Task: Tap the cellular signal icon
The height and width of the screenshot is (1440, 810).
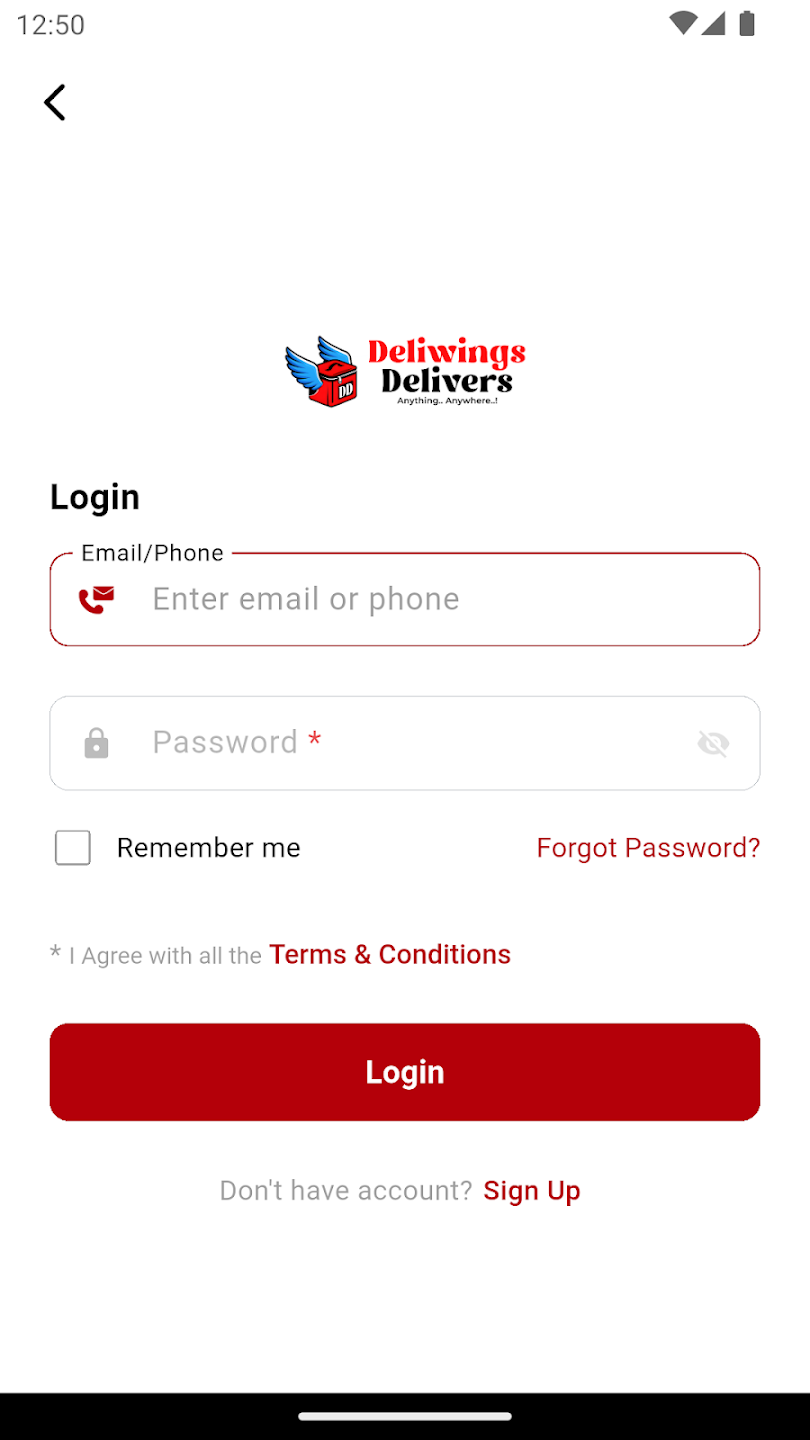Action: point(716,24)
